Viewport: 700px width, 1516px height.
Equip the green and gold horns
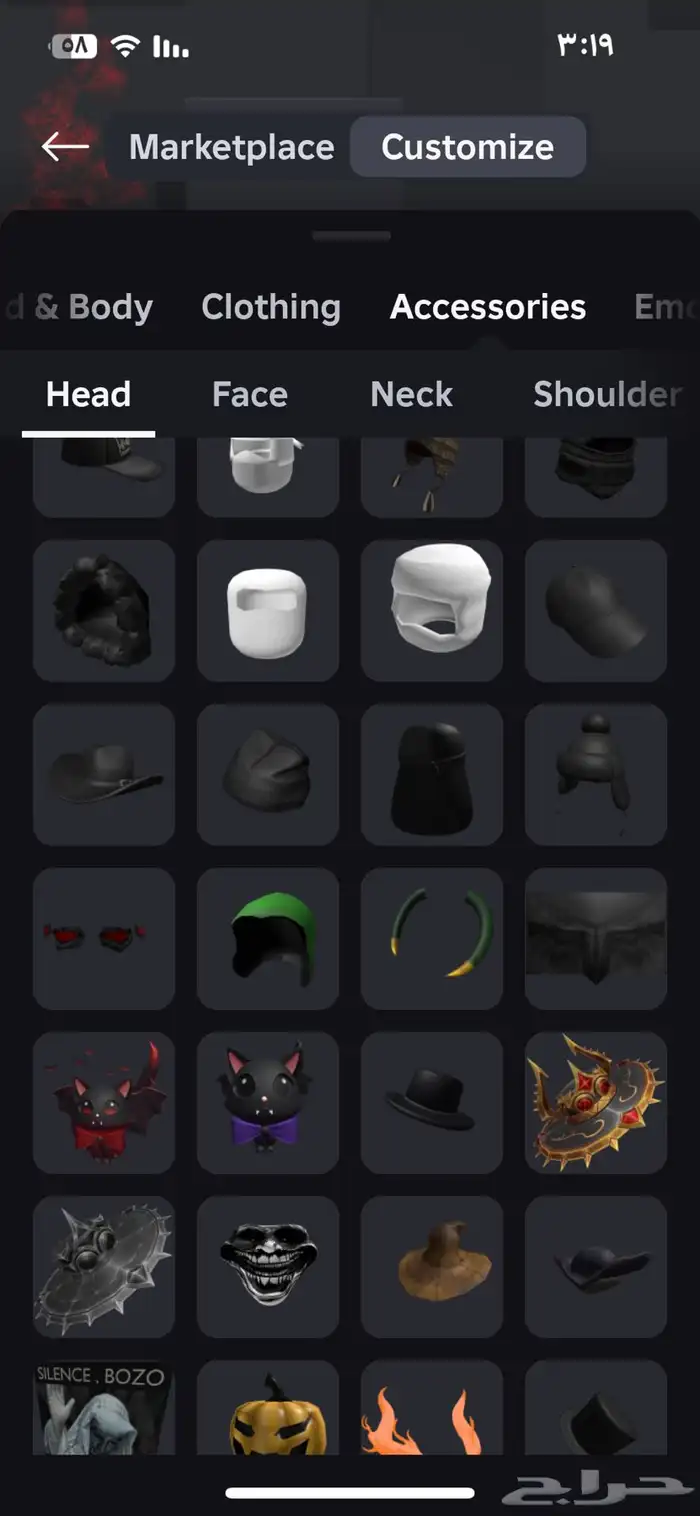click(x=431, y=938)
